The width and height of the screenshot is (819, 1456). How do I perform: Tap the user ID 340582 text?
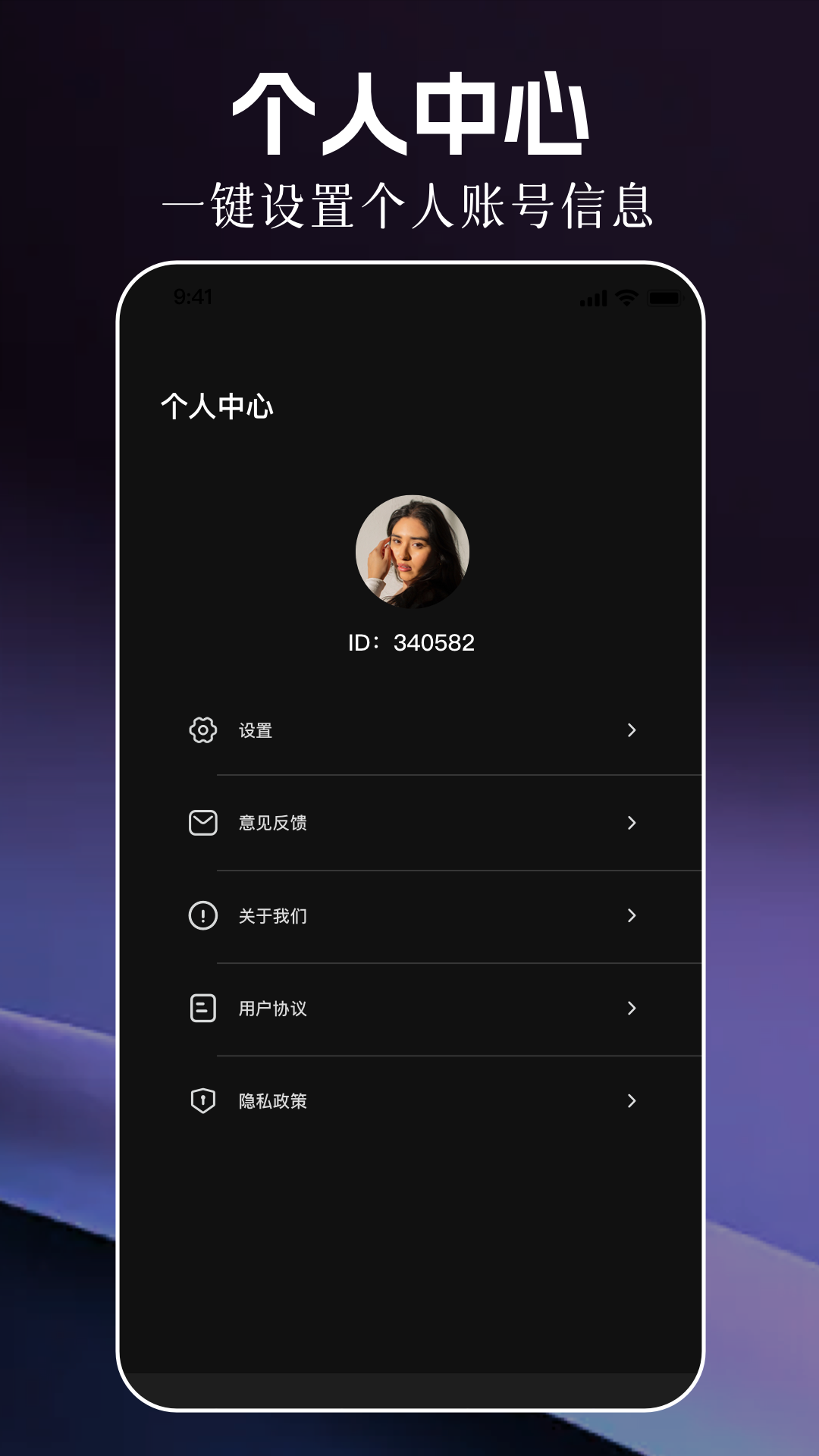(409, 642)
